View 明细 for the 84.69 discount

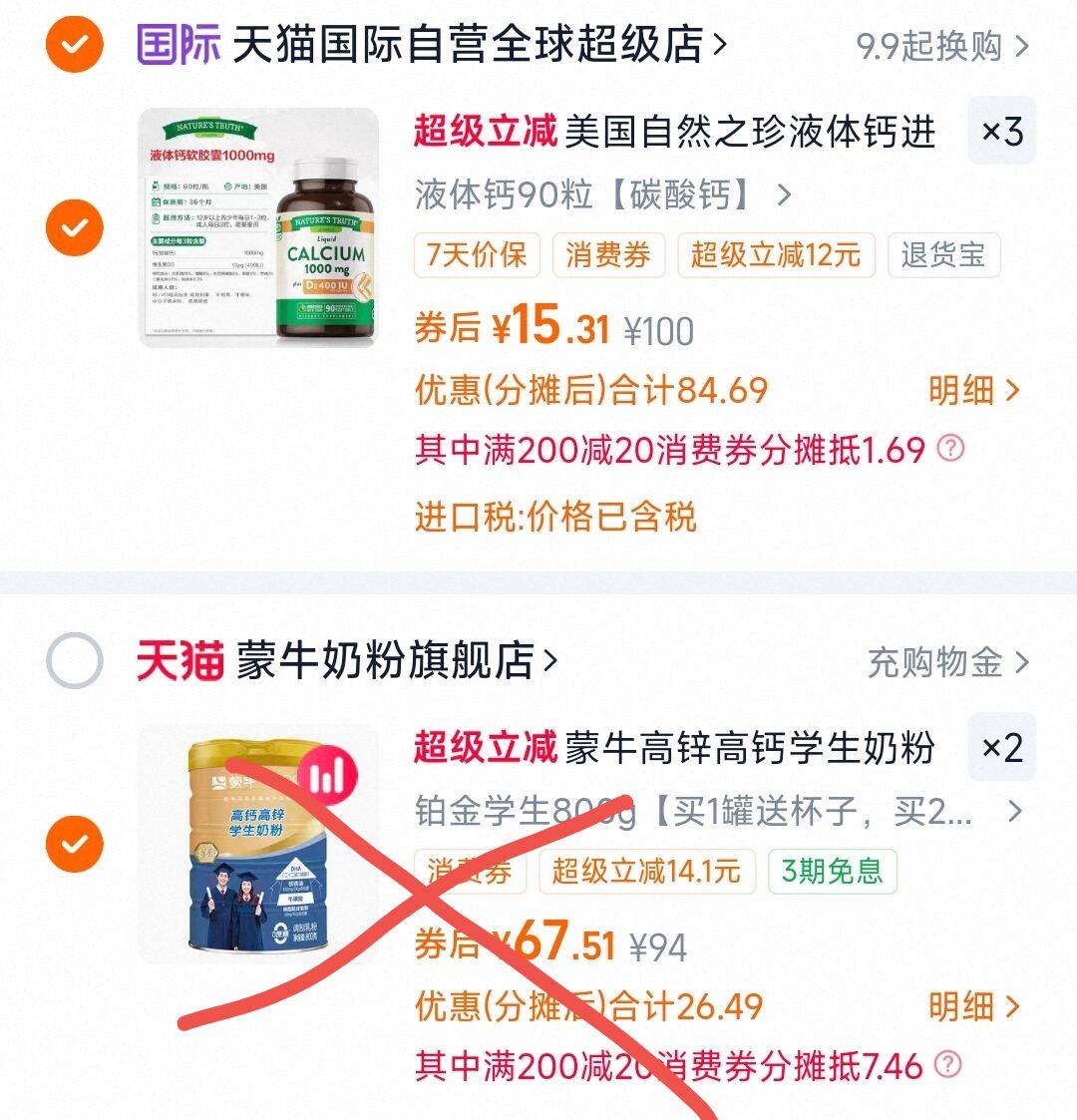point(974,391)
